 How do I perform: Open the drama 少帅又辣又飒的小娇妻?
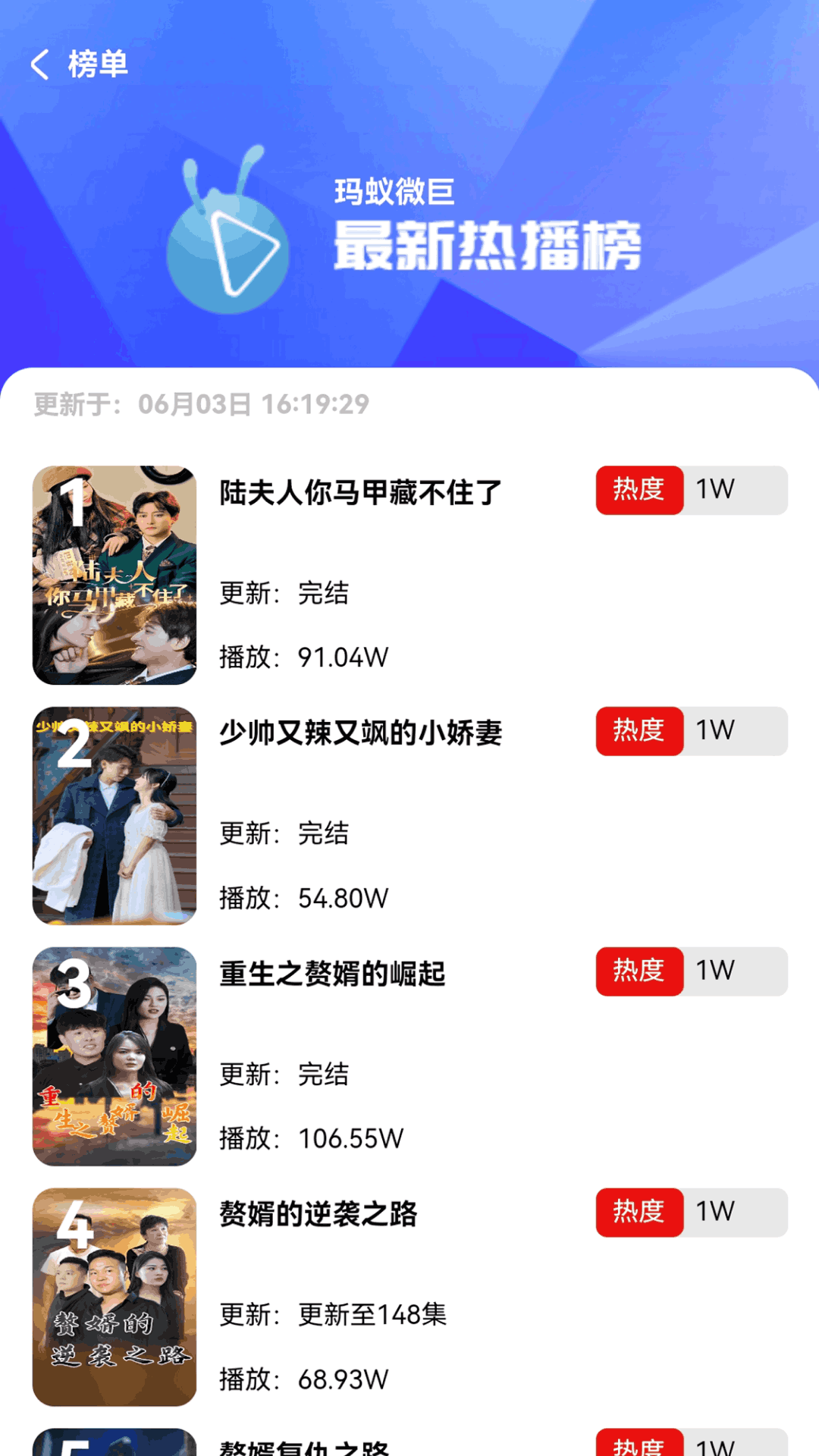point(364,732)
